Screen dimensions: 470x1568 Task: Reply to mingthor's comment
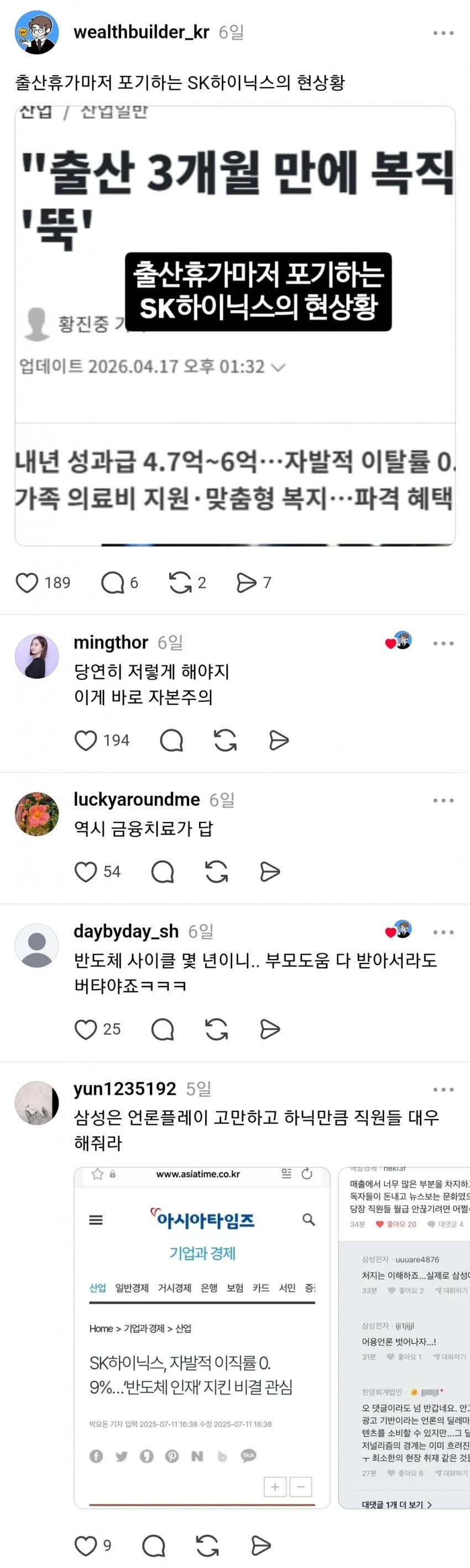tap(171, 740)
